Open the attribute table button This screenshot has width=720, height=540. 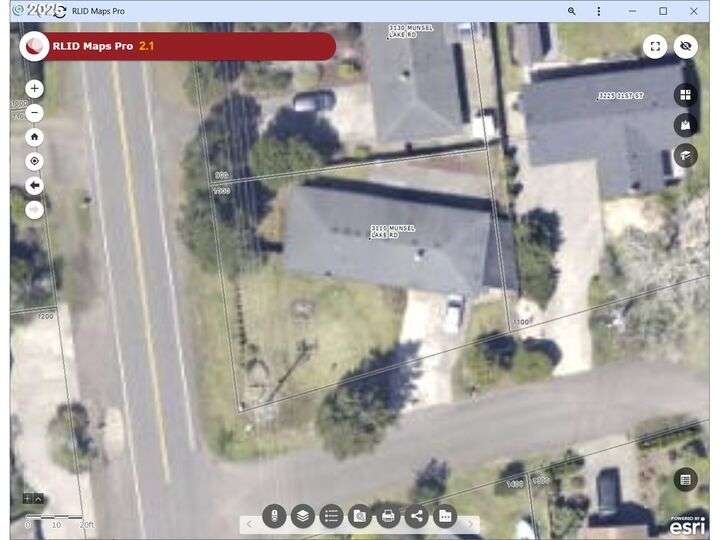click(685, 479)
